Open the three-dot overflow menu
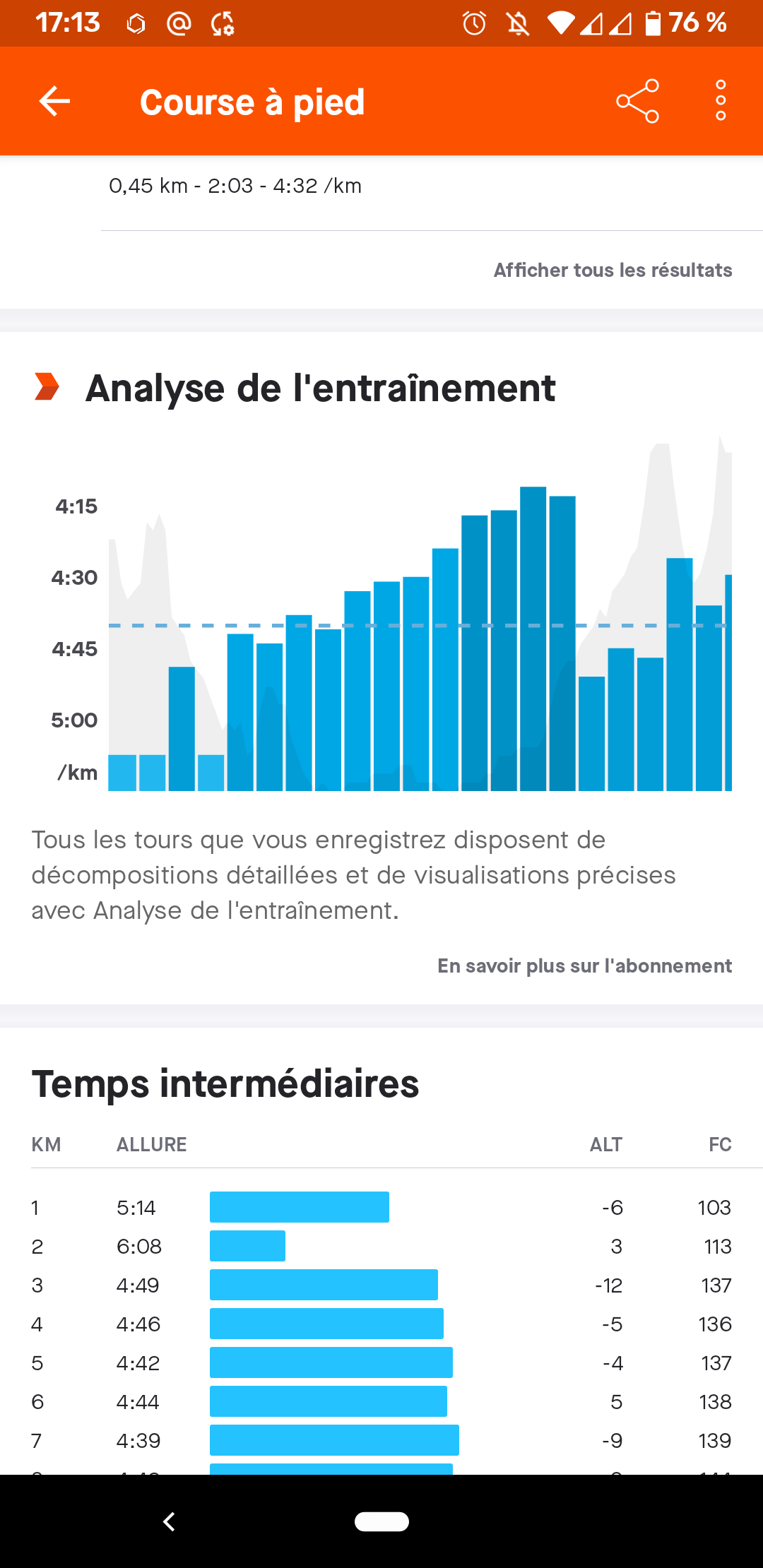This screenshot has height=1568, width=763. (x=721, y=100)
